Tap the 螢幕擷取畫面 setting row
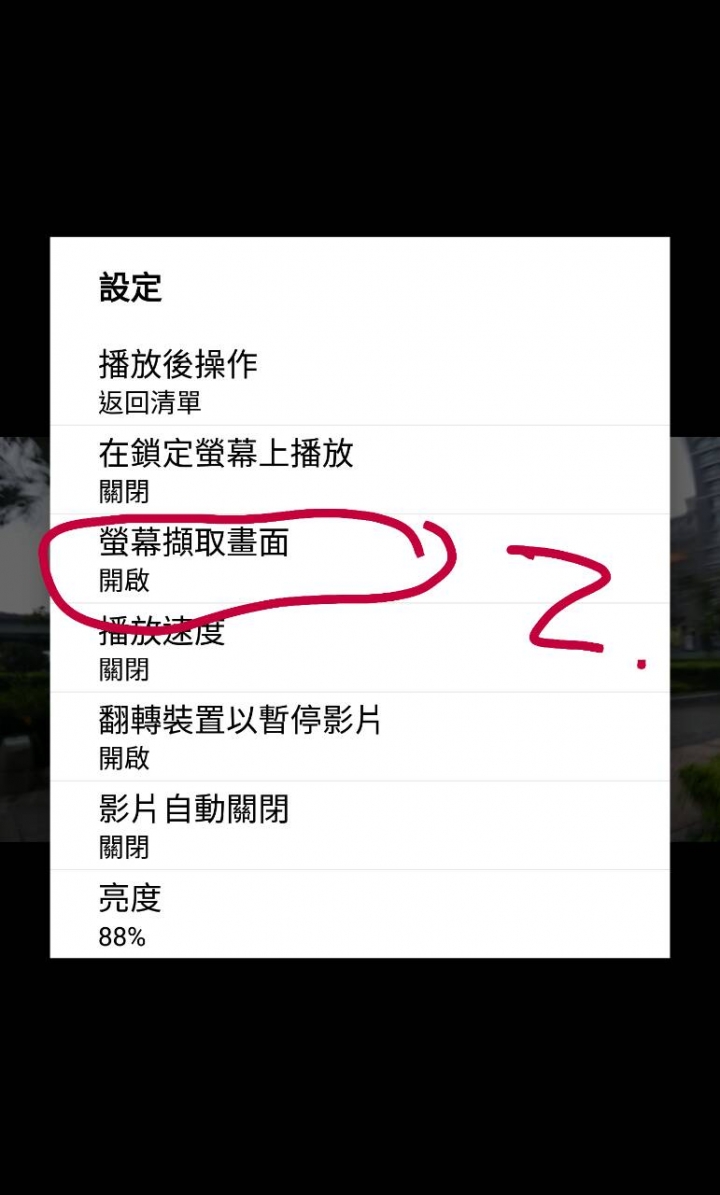Viewport: 720px width, 1195px height. click(x=359, y=559)
